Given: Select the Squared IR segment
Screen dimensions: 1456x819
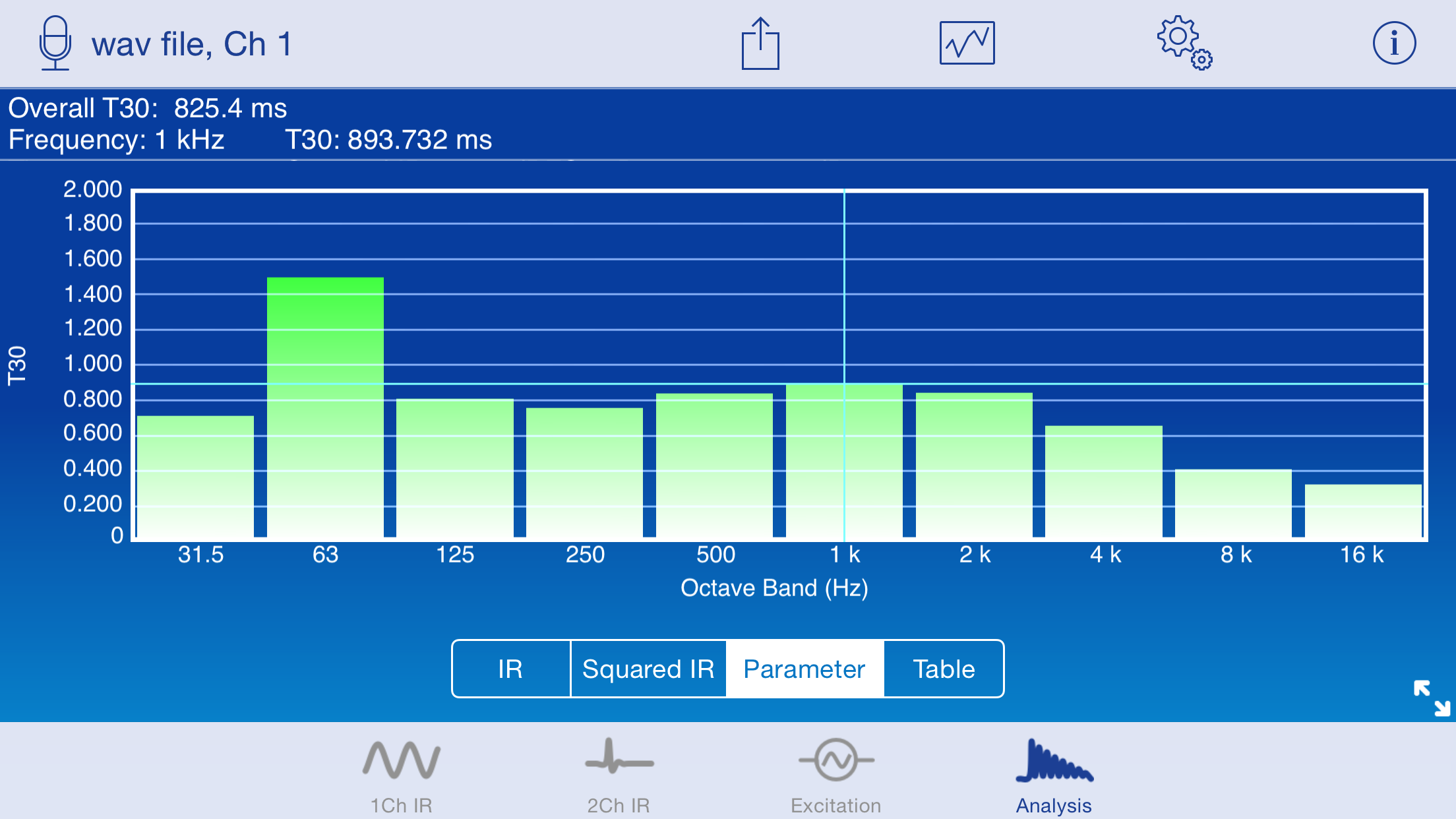Looking at the screenshot, I should (648, 669).
